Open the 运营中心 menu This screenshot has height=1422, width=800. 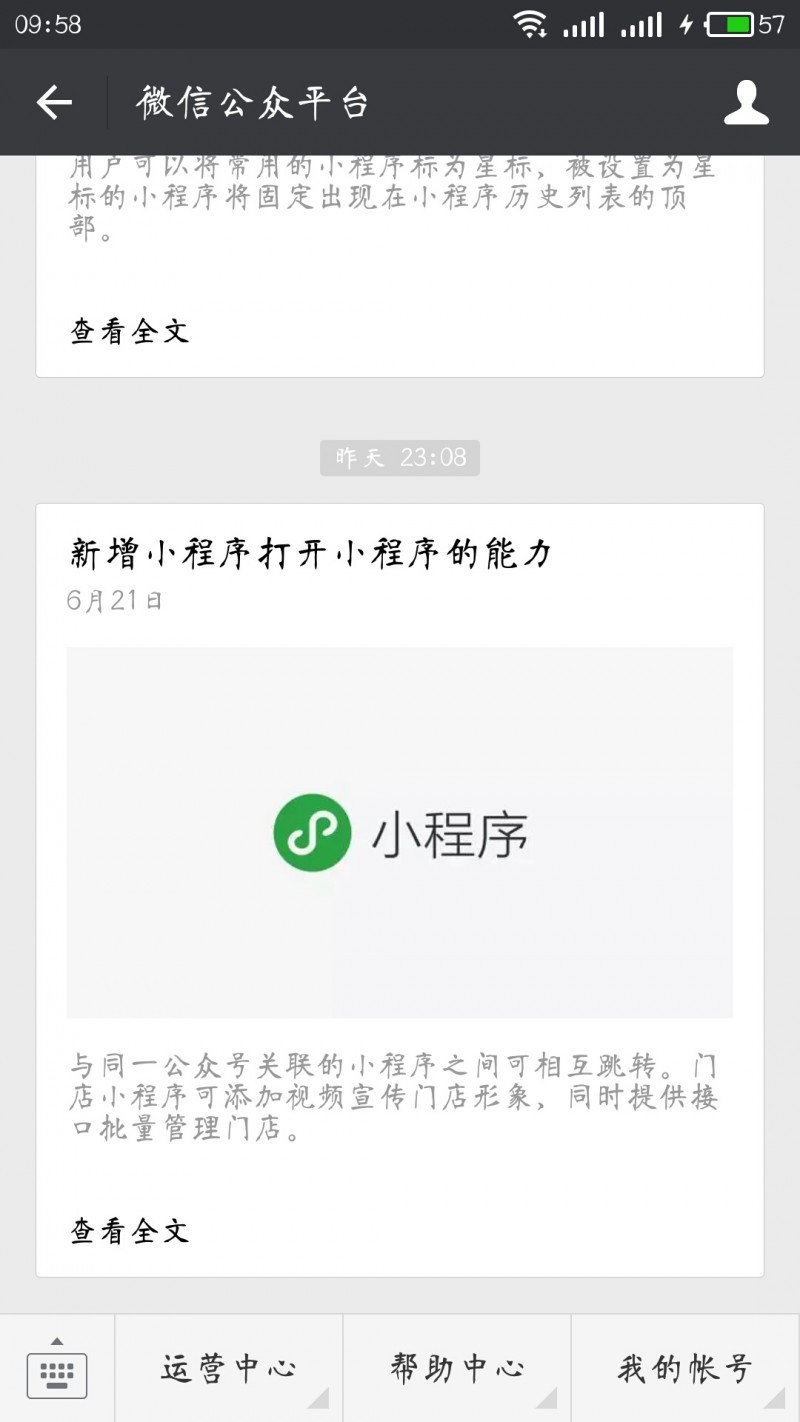click(x=229, y=1369)
